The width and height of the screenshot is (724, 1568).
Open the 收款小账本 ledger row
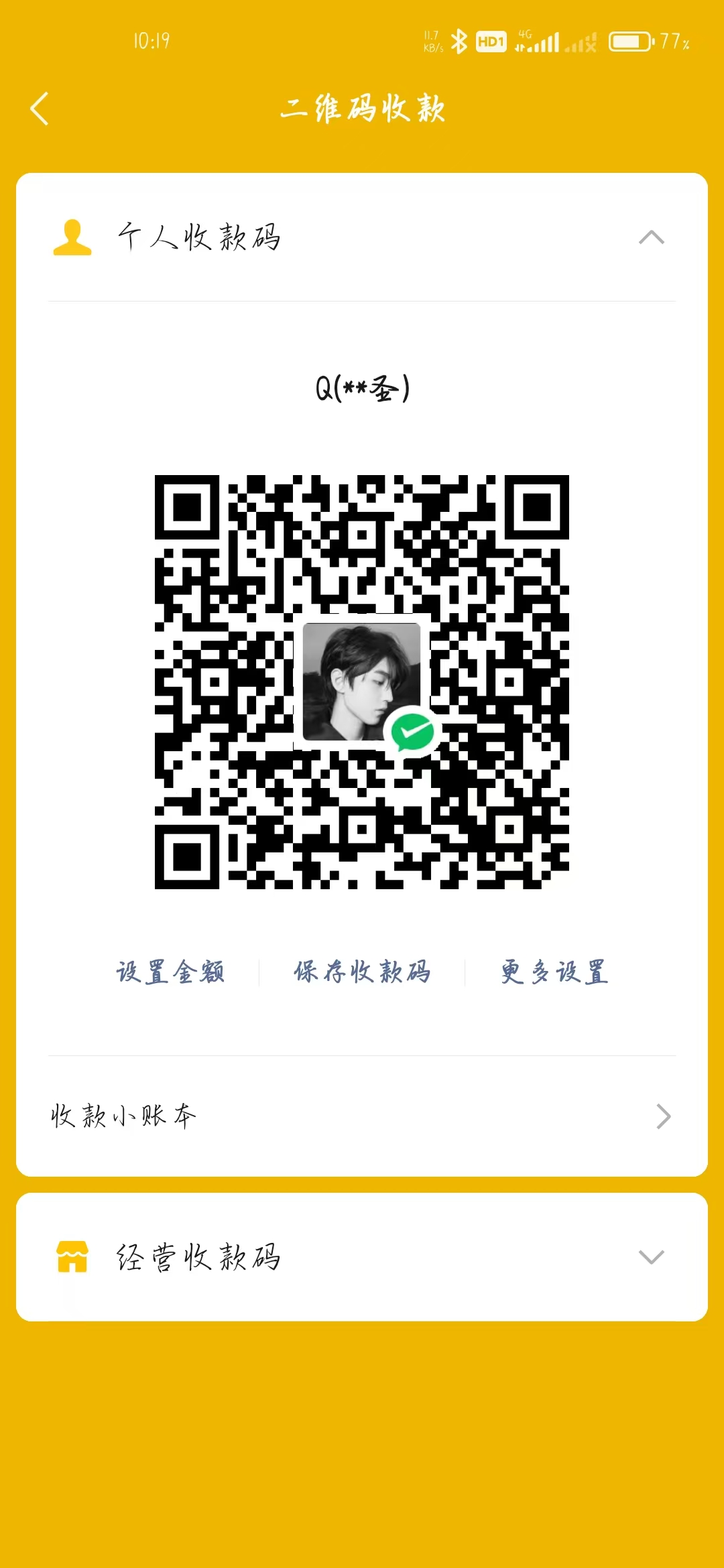(362, 1116)
